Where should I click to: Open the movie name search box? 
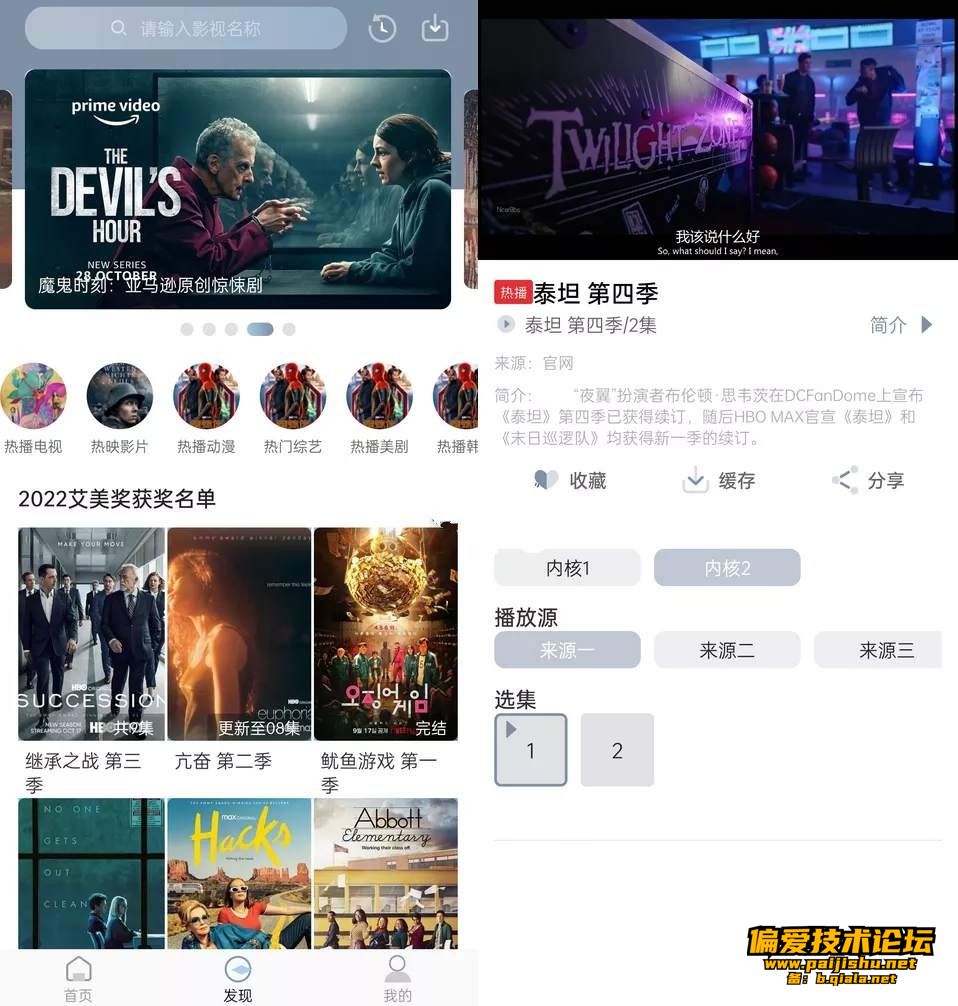point(186,28)
